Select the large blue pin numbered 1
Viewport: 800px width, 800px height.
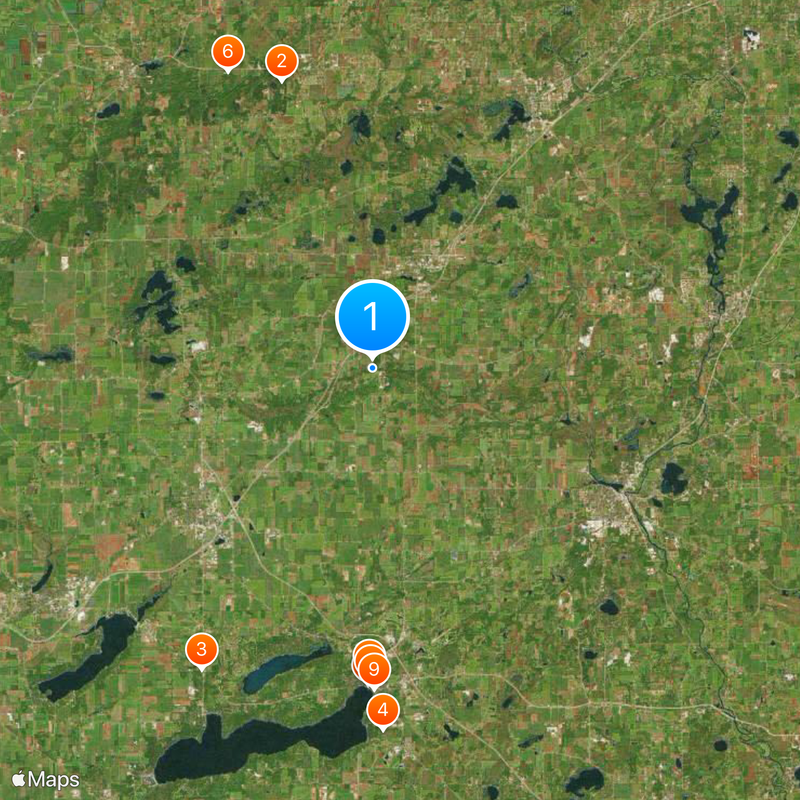(372, 317)
